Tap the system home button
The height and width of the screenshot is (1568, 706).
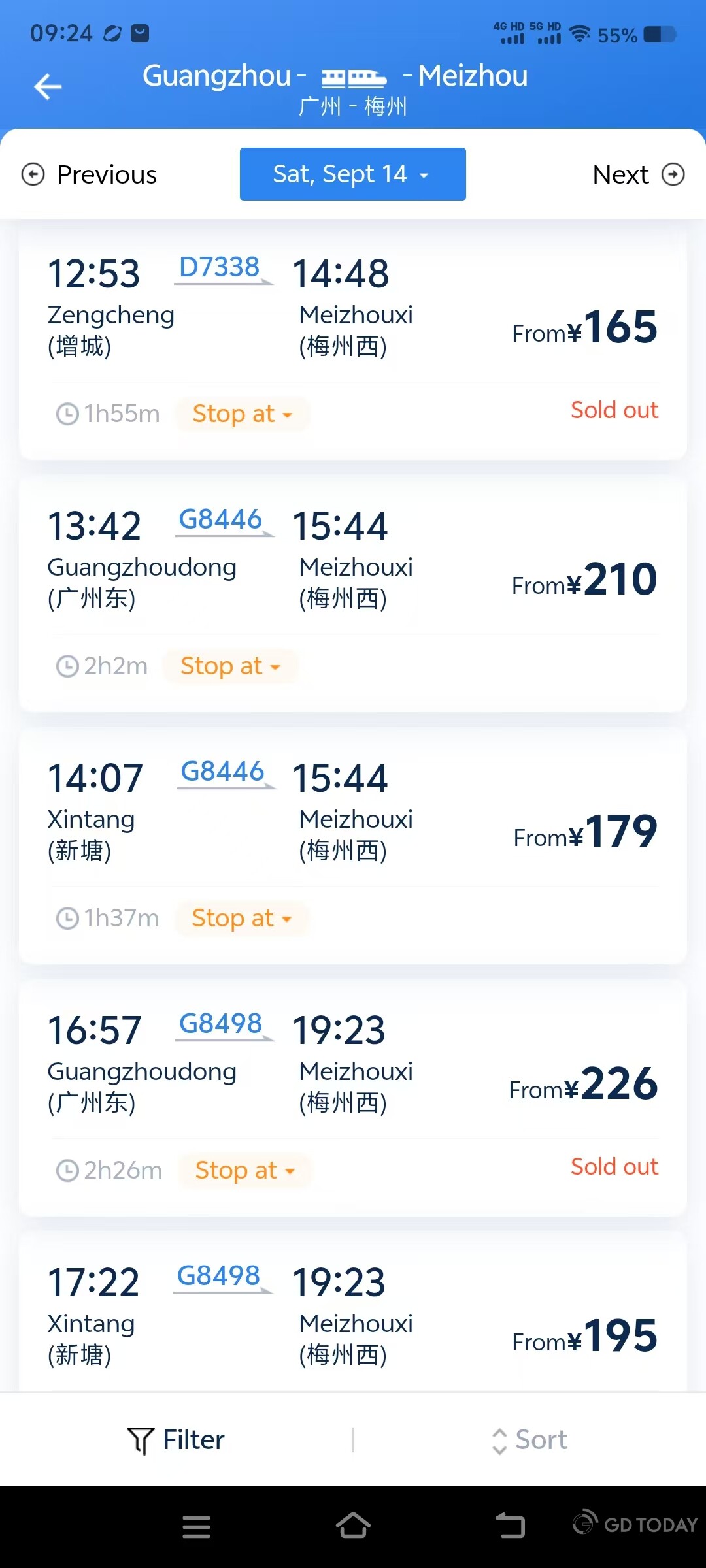pos(353,1526)
